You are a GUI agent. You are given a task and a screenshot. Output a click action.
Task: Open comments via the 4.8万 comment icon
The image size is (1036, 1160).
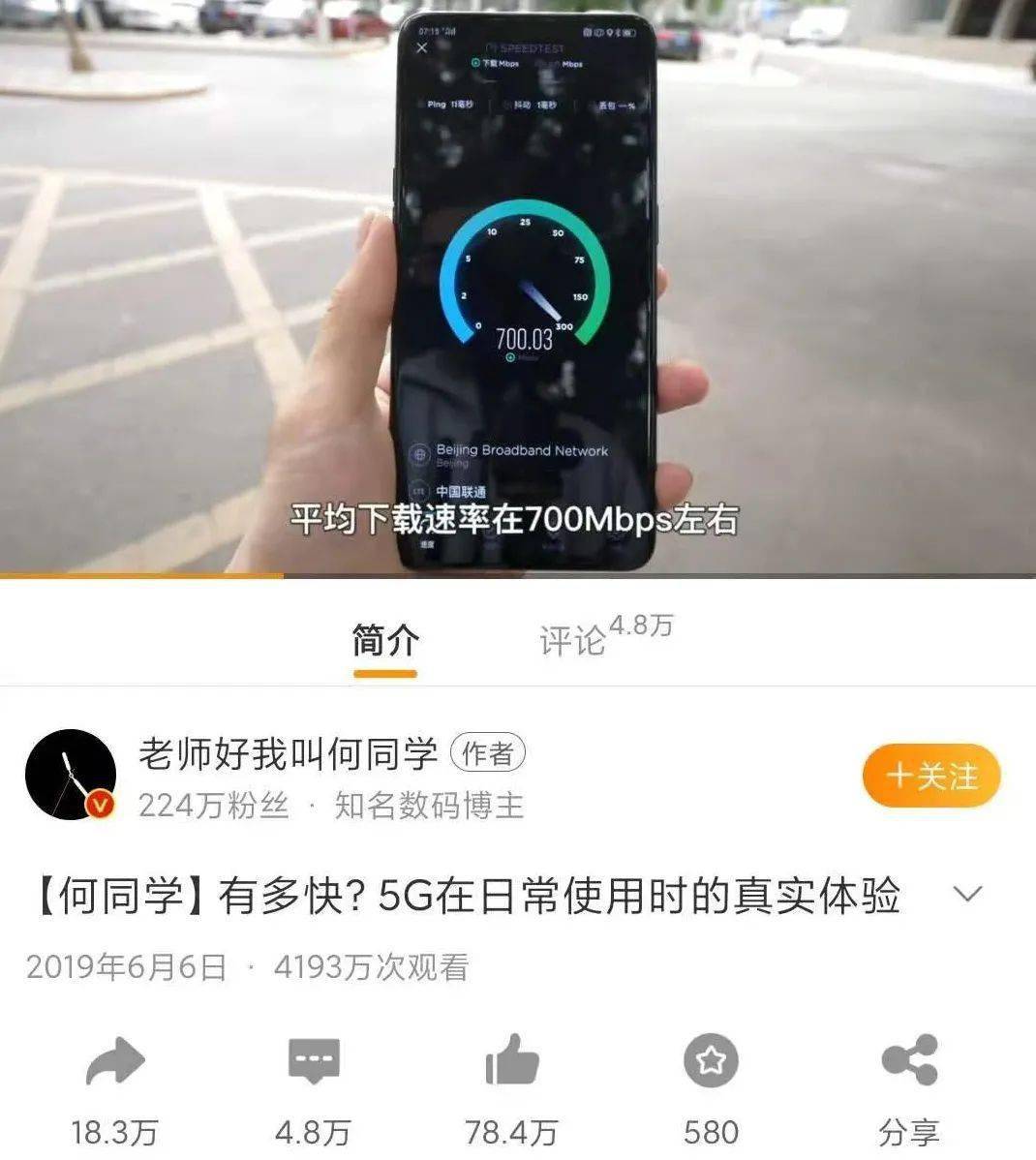(314, 1062)
